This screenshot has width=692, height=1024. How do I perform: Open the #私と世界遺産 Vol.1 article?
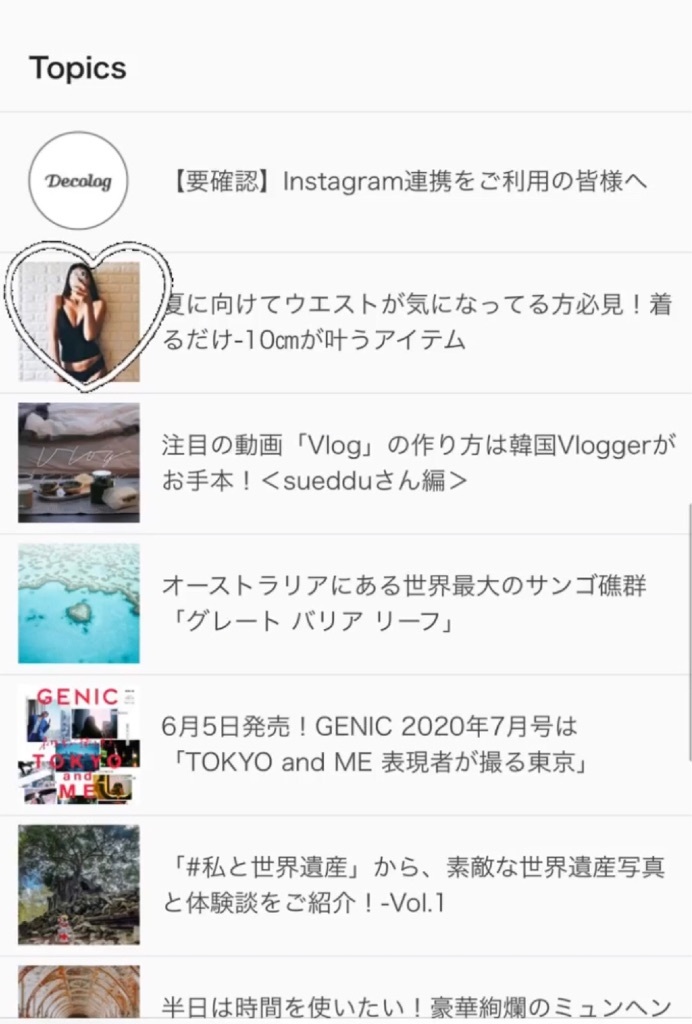click(x=412, y=885)
